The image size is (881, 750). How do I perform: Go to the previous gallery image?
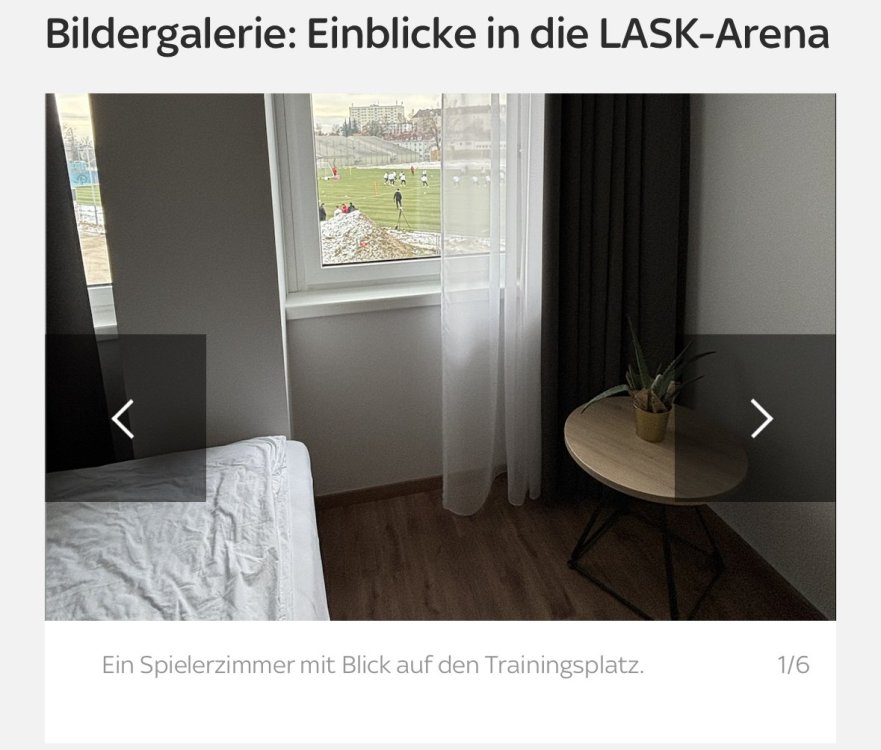pyautogui.click(x=124, y=418)
